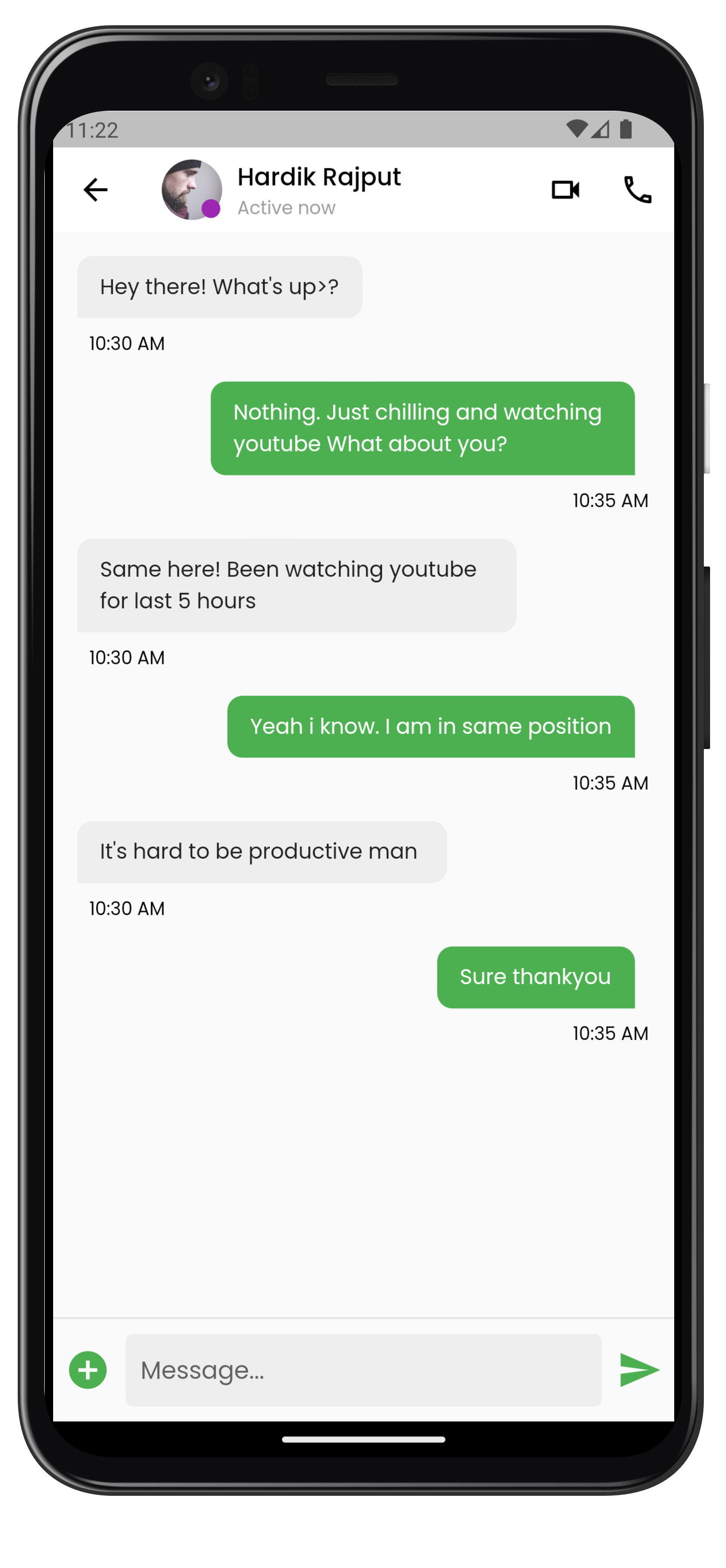Start a voice call with Hardik Rajput

pyautogui.click(x=638, y=190)
